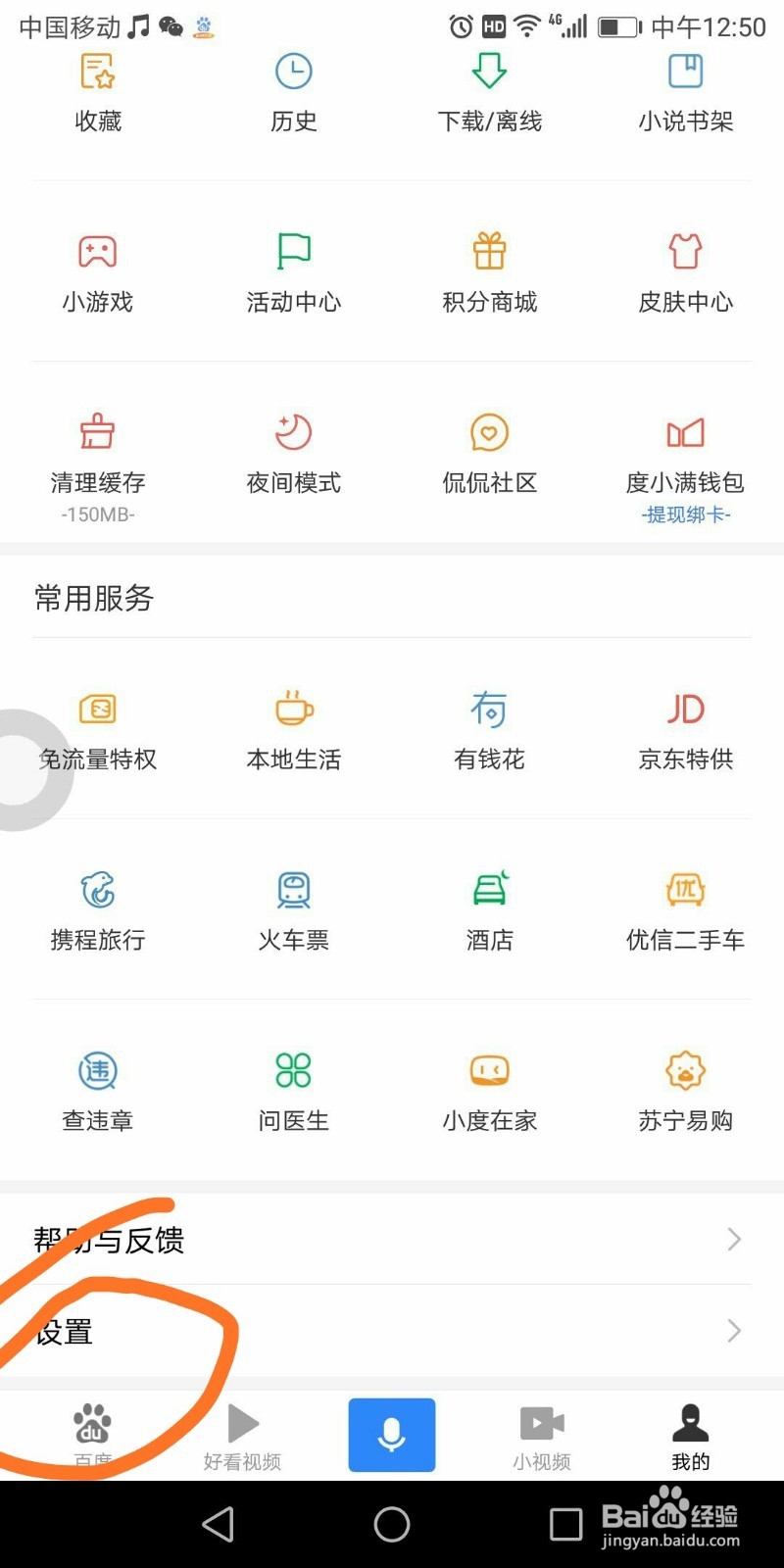Viewport: 784px width, 1568px height.
Task: Switch to 小视频 tab
Action: (x=542, y=1436)
